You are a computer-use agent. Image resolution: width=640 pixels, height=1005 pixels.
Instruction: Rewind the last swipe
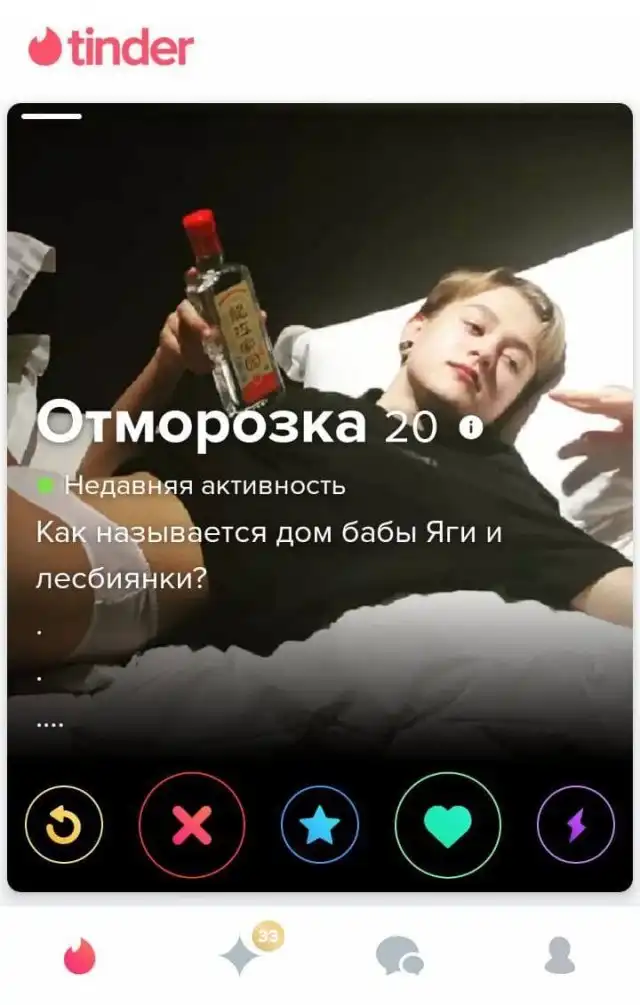63,825
